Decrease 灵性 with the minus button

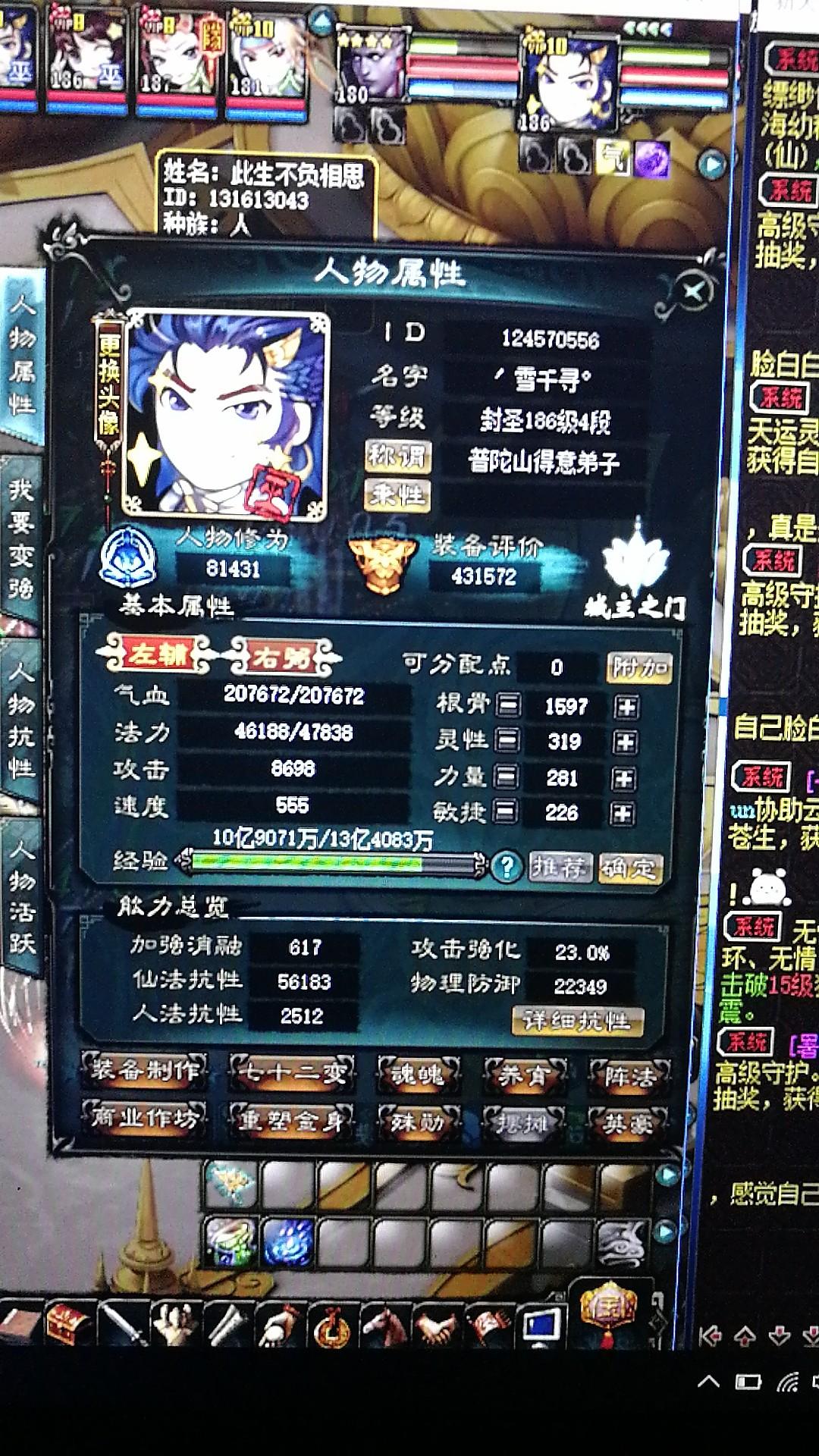tap(507, 741)
